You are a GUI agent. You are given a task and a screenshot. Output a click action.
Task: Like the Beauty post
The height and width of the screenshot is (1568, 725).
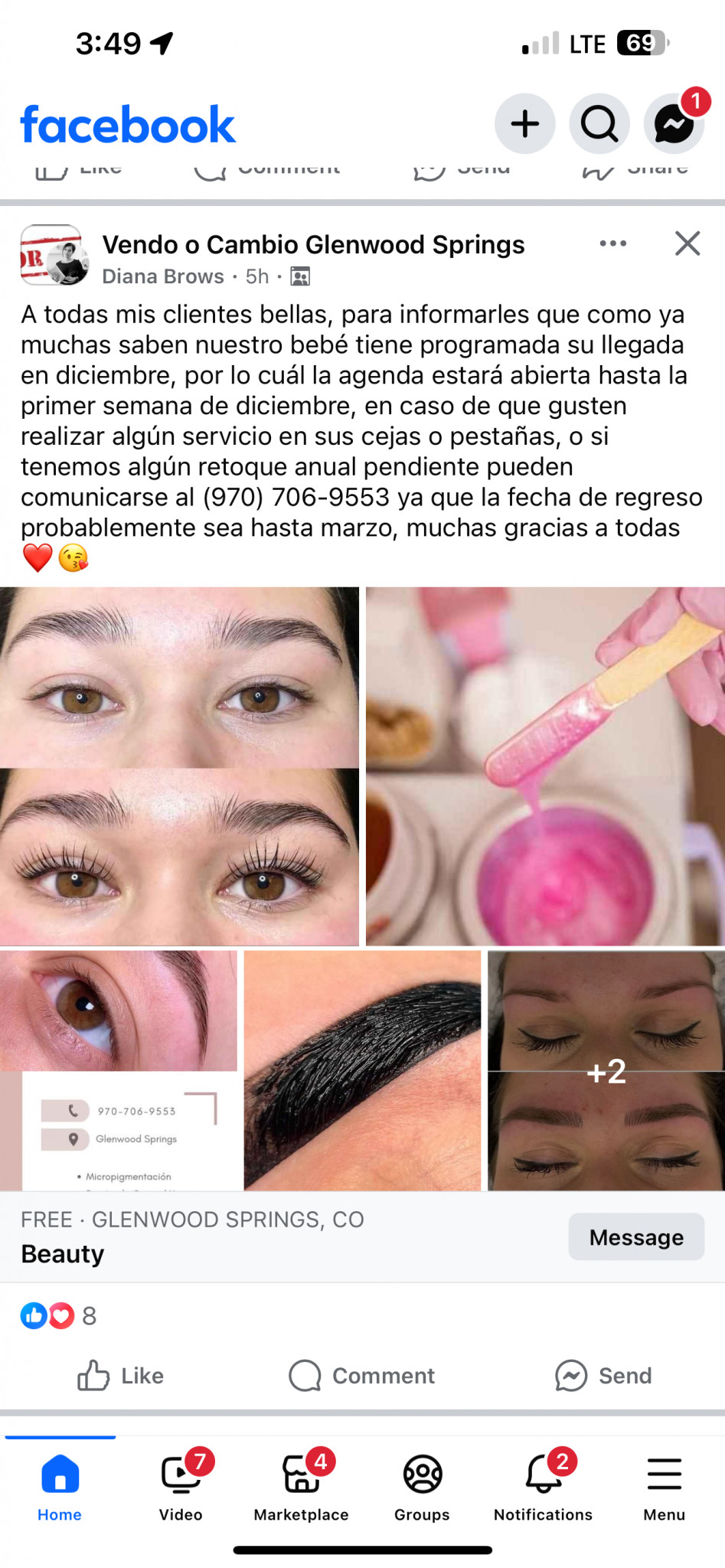(121, 1376)
